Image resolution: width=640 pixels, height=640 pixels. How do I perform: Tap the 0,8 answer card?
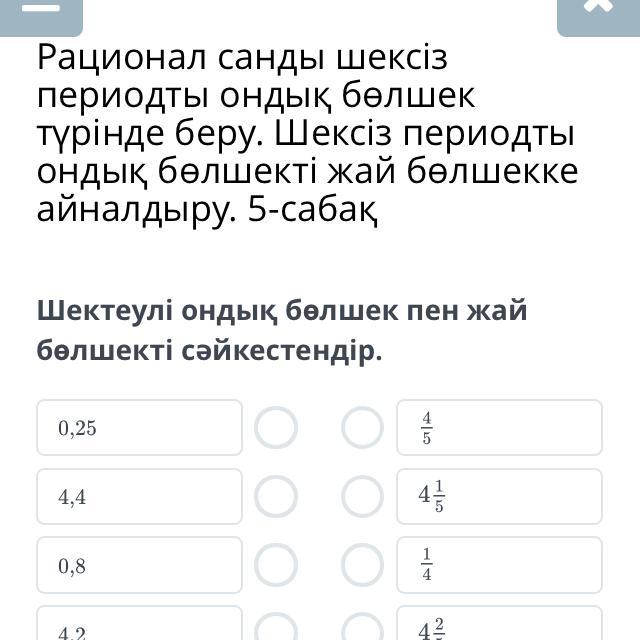click(140, 565)
